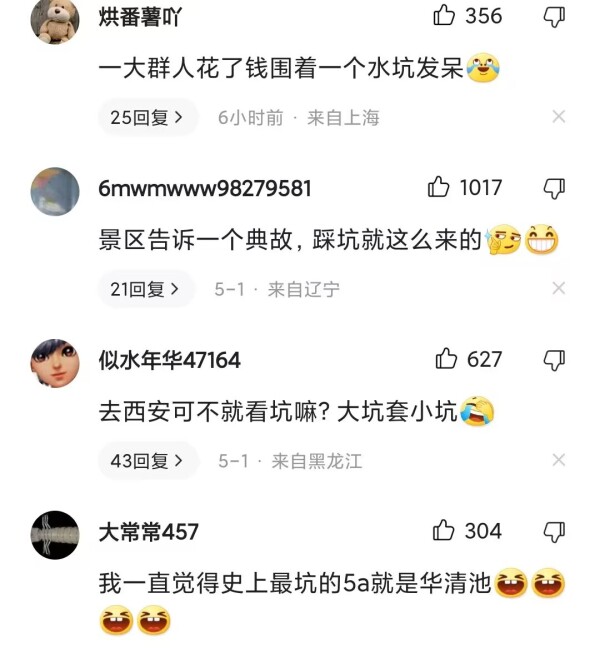
Task: Open username 似水年华47164
Action: pyautogui.click(x=169, y=360)
